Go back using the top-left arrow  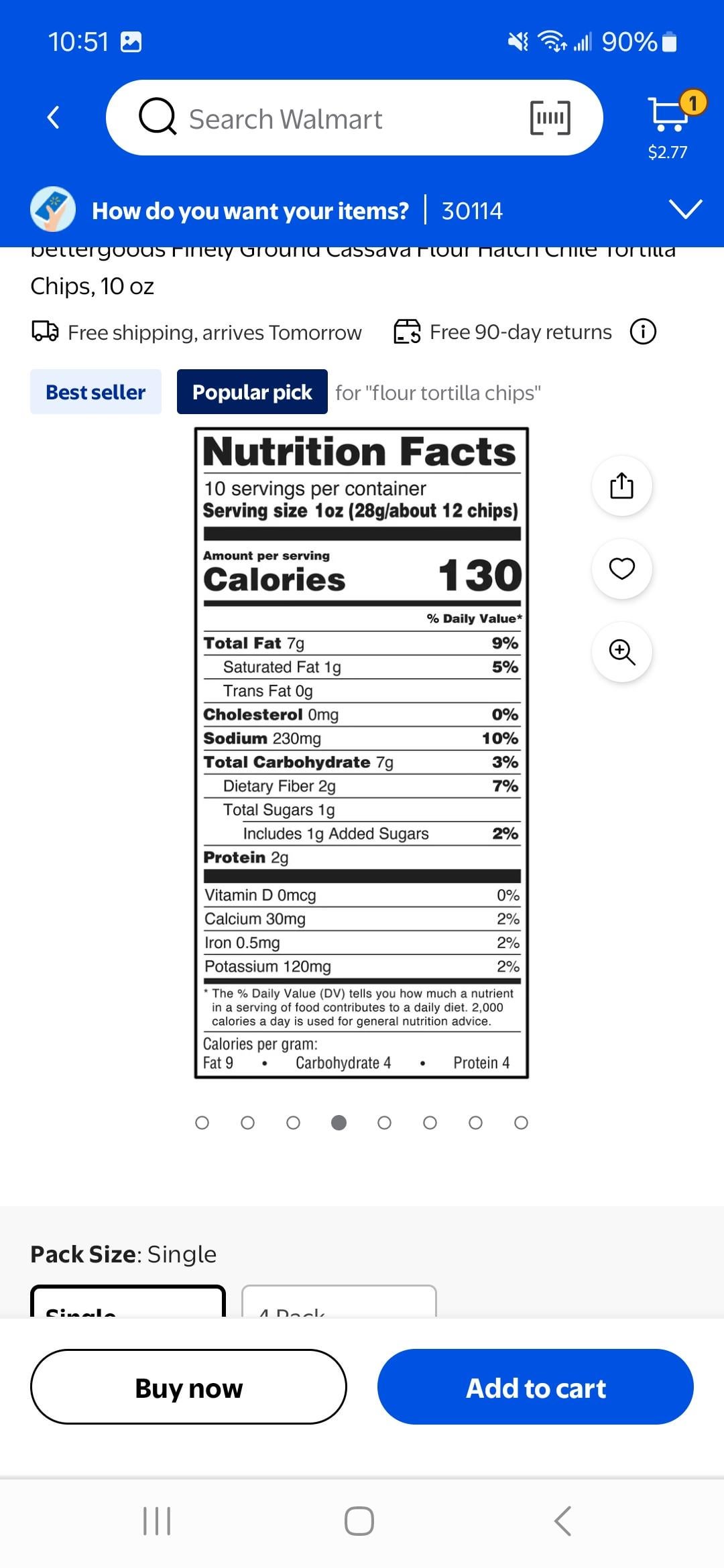tap(54, 118)
